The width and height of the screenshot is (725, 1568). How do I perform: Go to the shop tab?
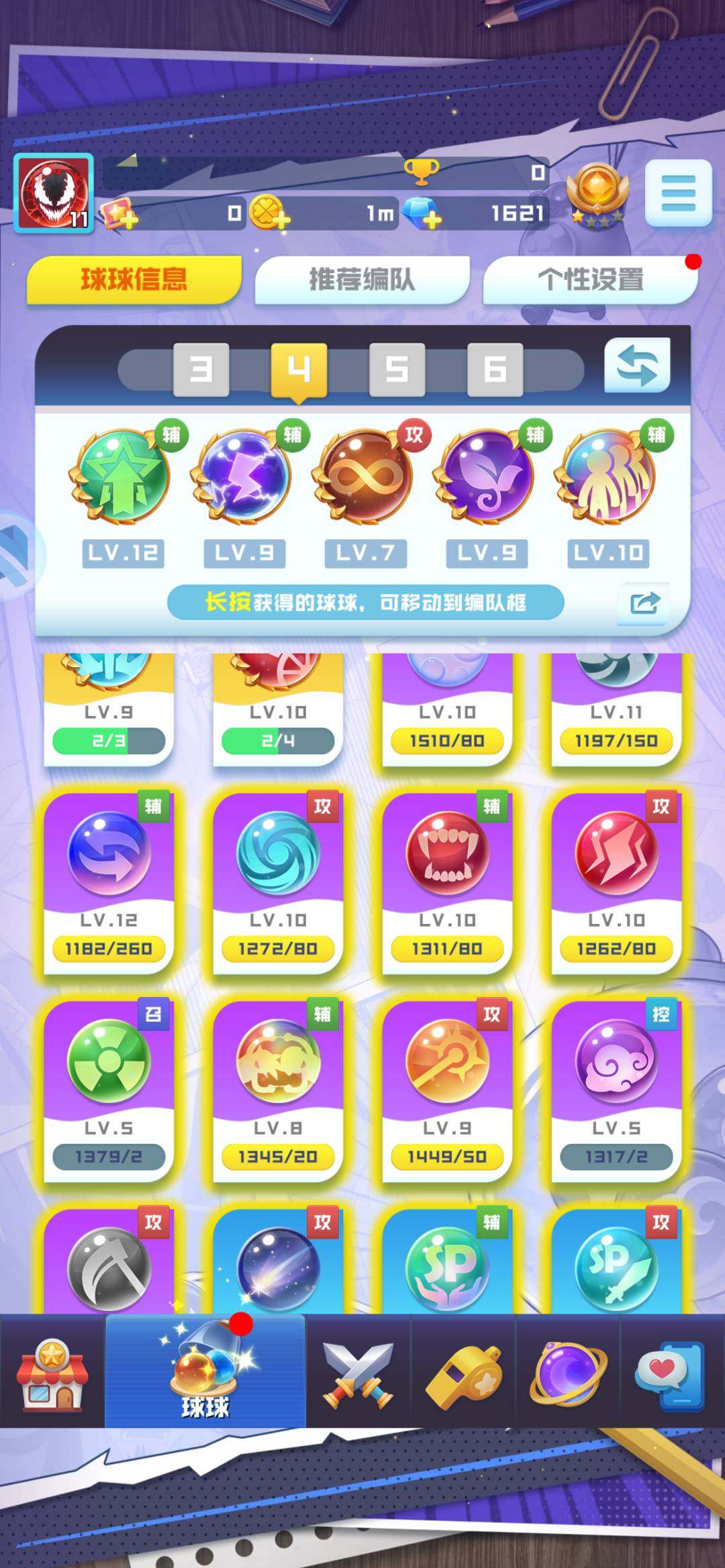(x=52, y=1372)
